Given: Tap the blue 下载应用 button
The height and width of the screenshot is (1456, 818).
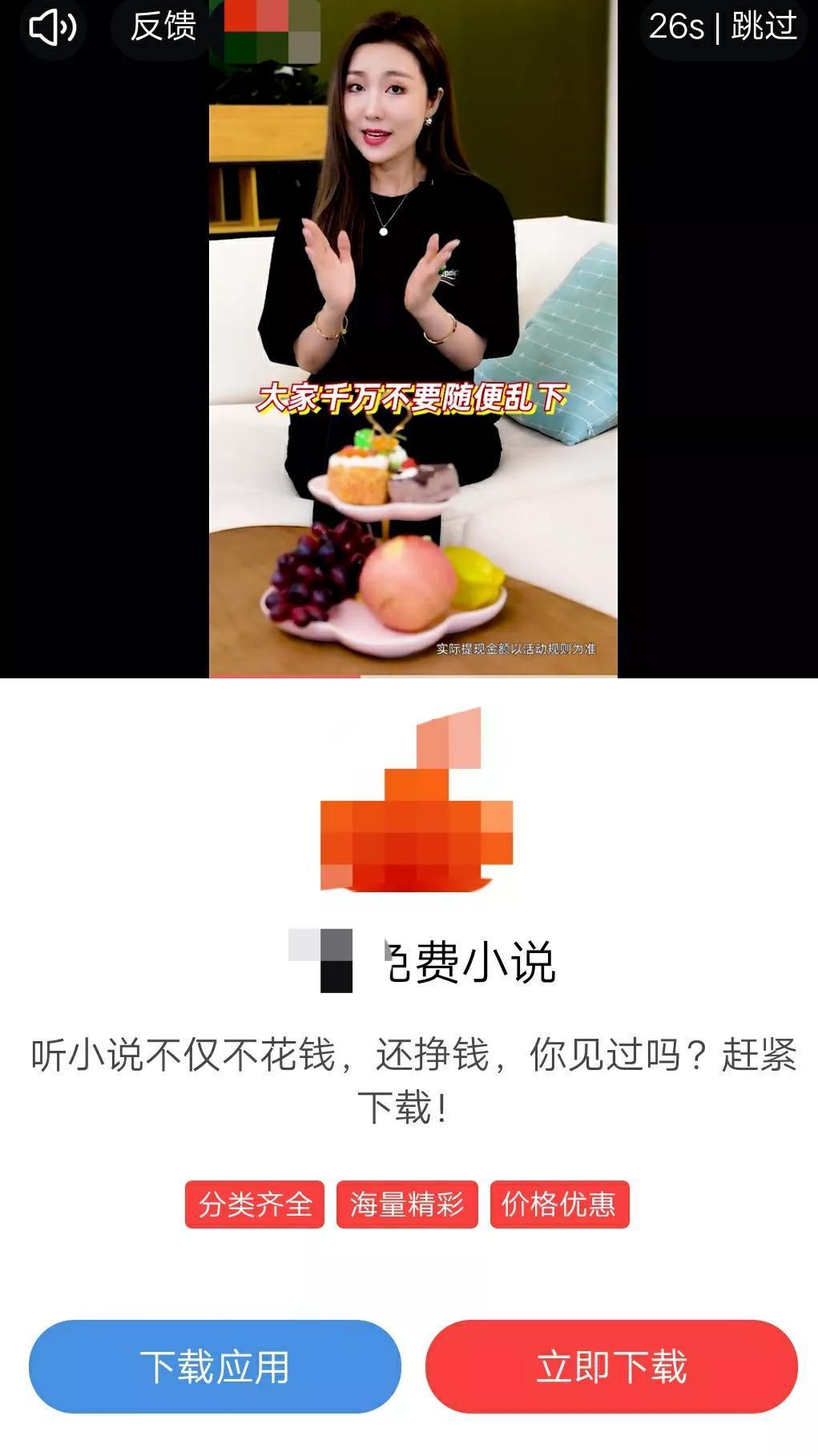Looking at the screenshot, I should click(215, 1366).
